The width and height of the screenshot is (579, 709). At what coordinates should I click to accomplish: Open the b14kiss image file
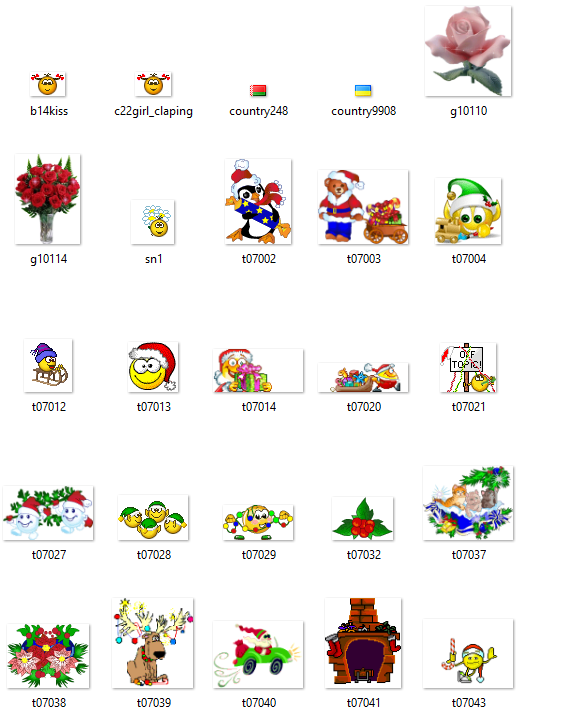coord(48,84)
